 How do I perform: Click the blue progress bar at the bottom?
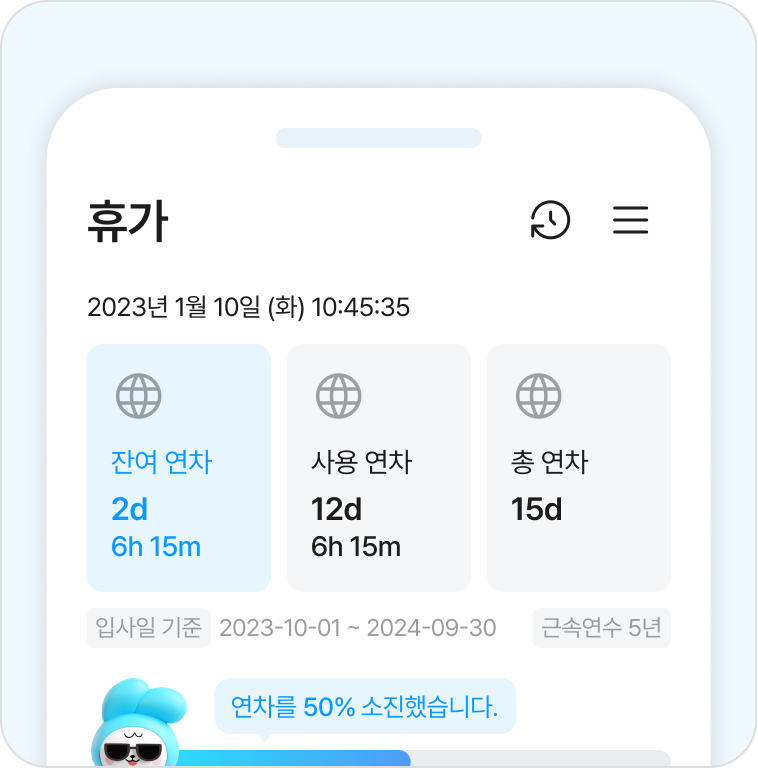pyautogui.click(x=300, y=758)
